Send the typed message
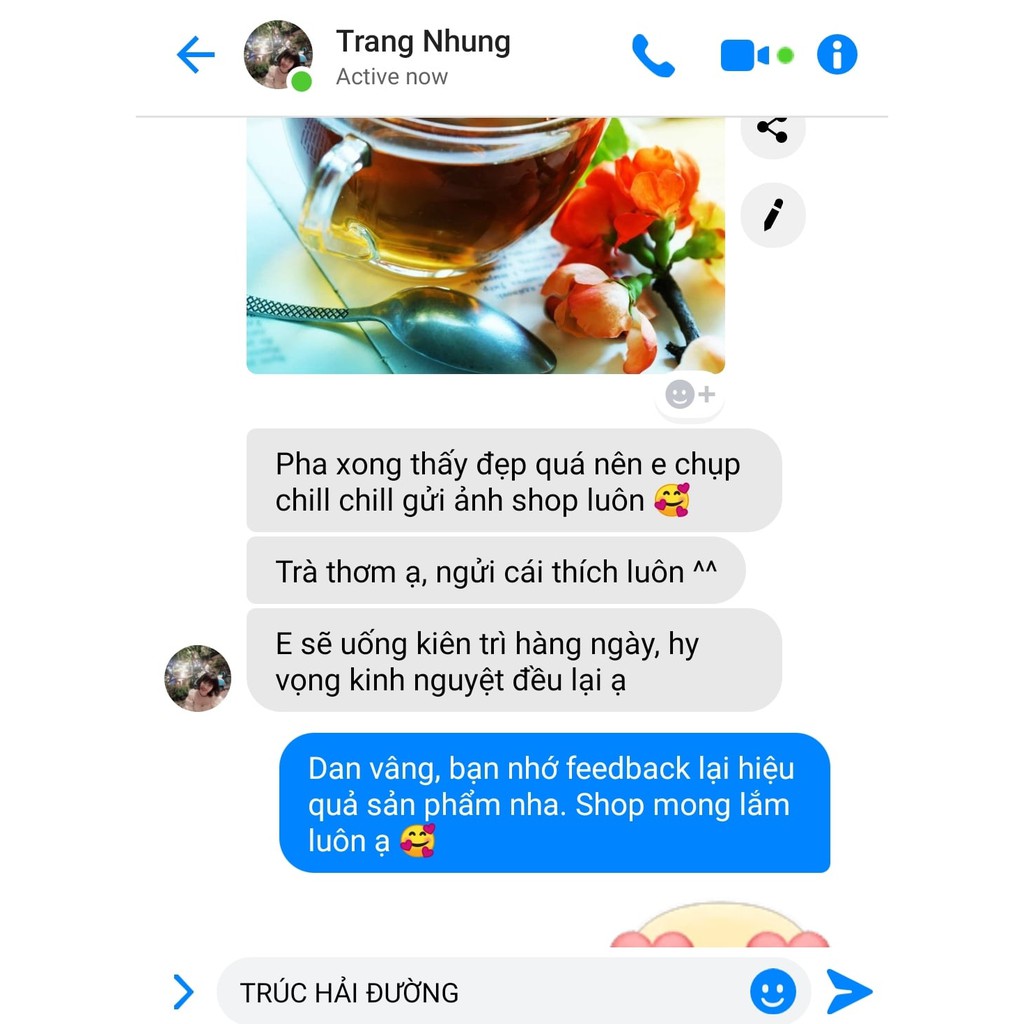 (x=849, y=992)
